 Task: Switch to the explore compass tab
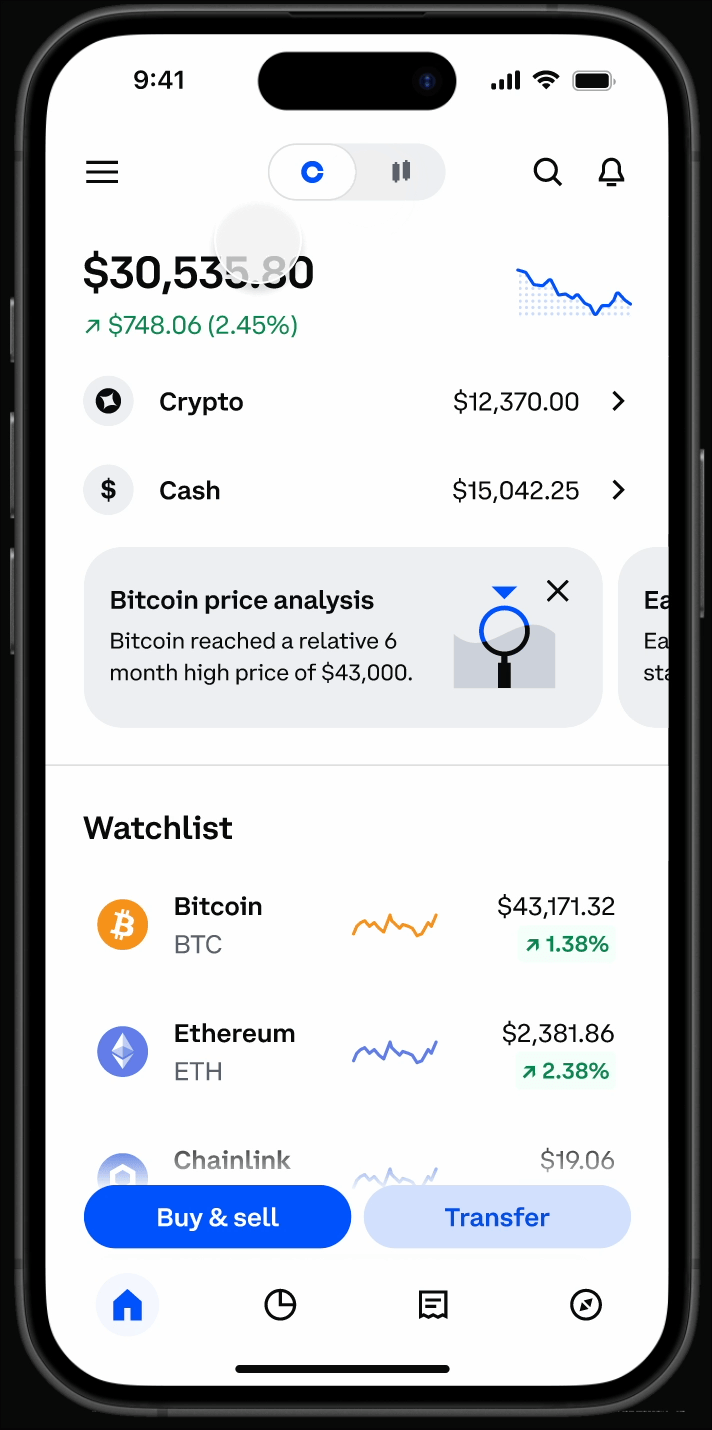[x=586, y=1305]
